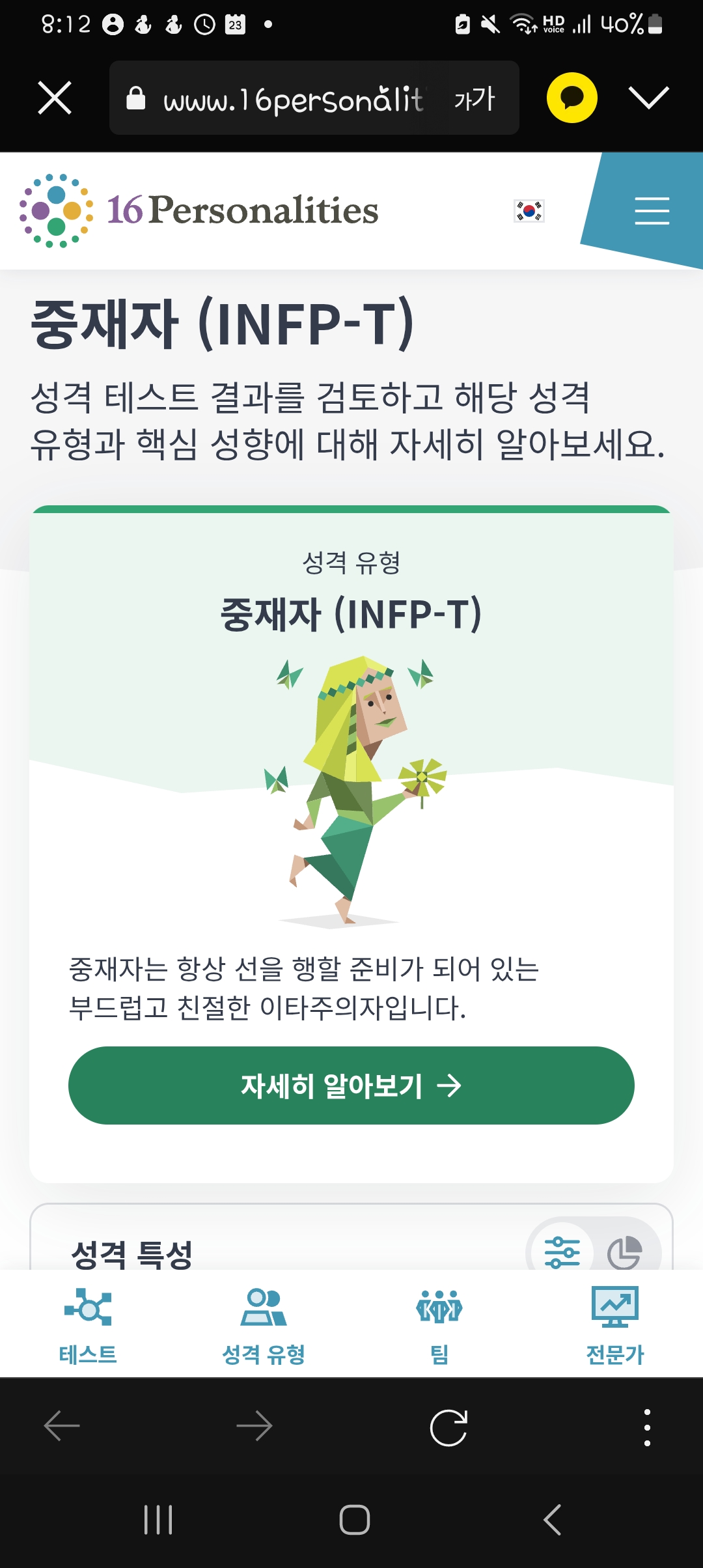Image resolution: width=703 pixels, height=1568 pixels.
Task: Go to the 테스트 tab
Action: [88, 1325]
